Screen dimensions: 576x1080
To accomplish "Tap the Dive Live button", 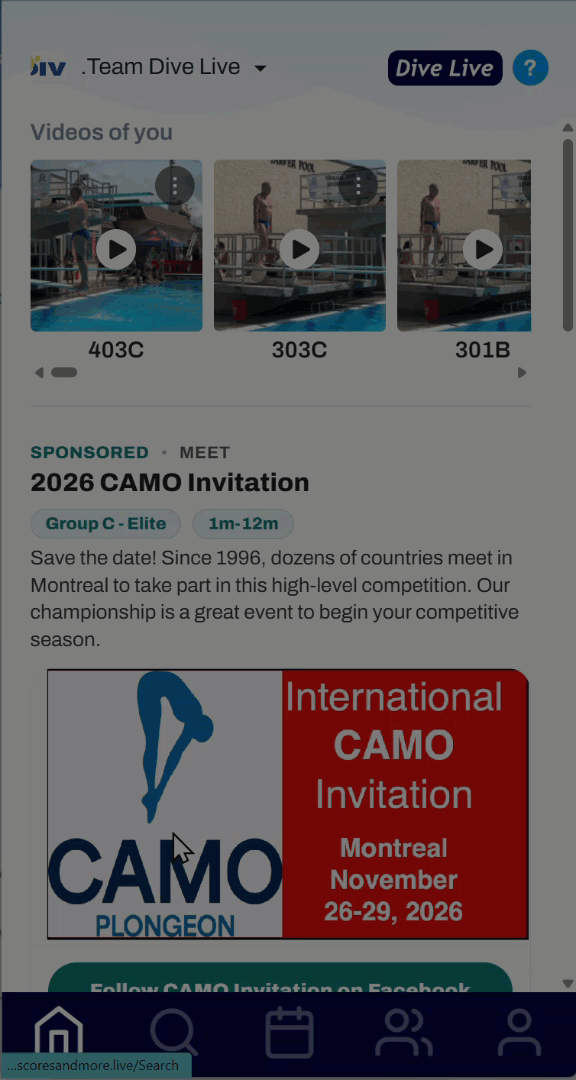I will click(x=445, y=68).
